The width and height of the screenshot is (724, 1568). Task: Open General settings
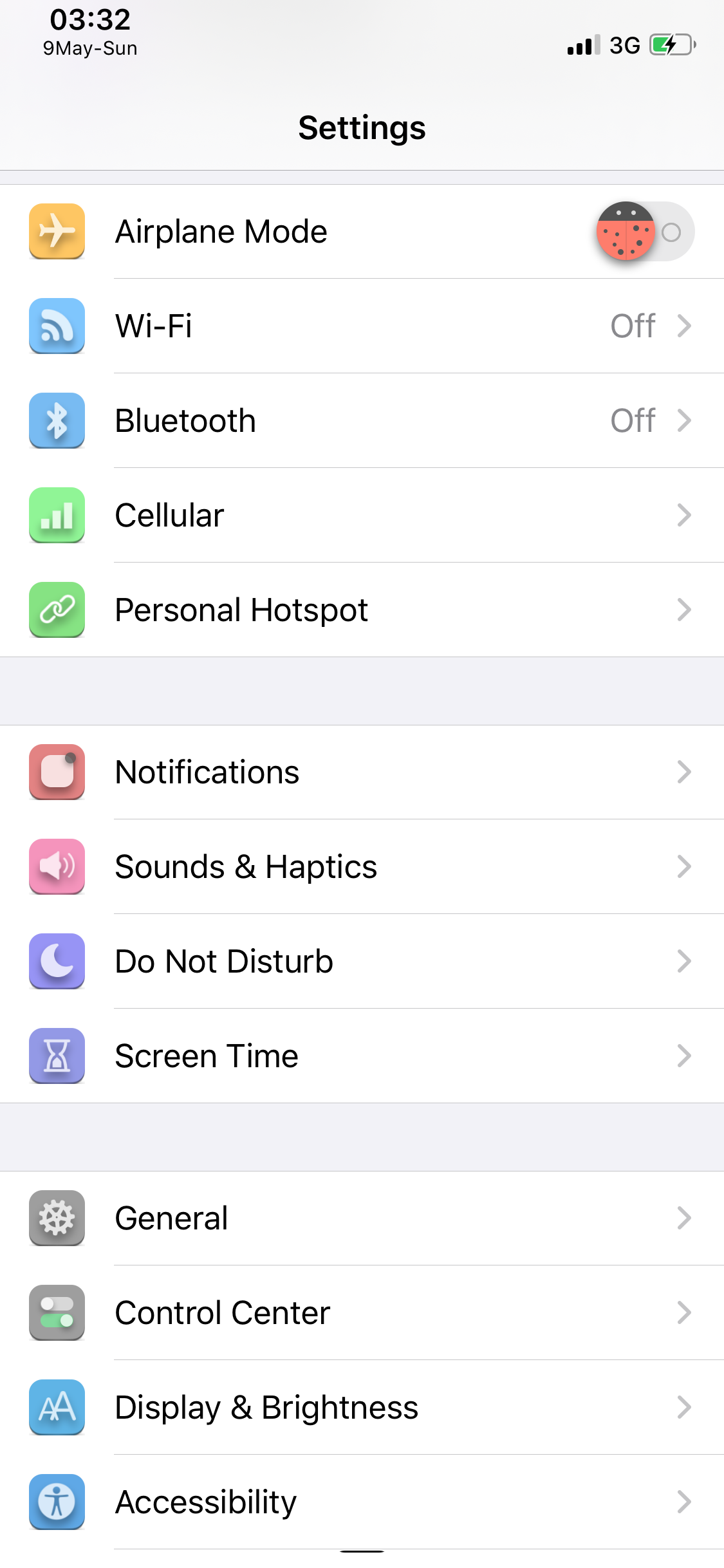pyautogui.click(x=362, y=1218)
